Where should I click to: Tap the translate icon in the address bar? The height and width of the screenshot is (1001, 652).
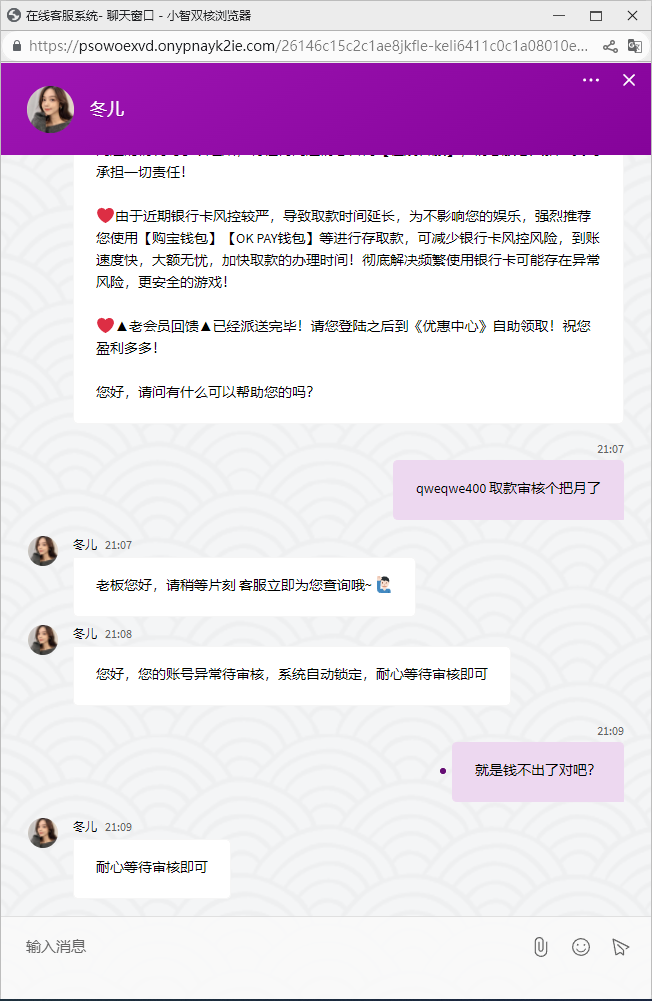click(x=635, y=46)
